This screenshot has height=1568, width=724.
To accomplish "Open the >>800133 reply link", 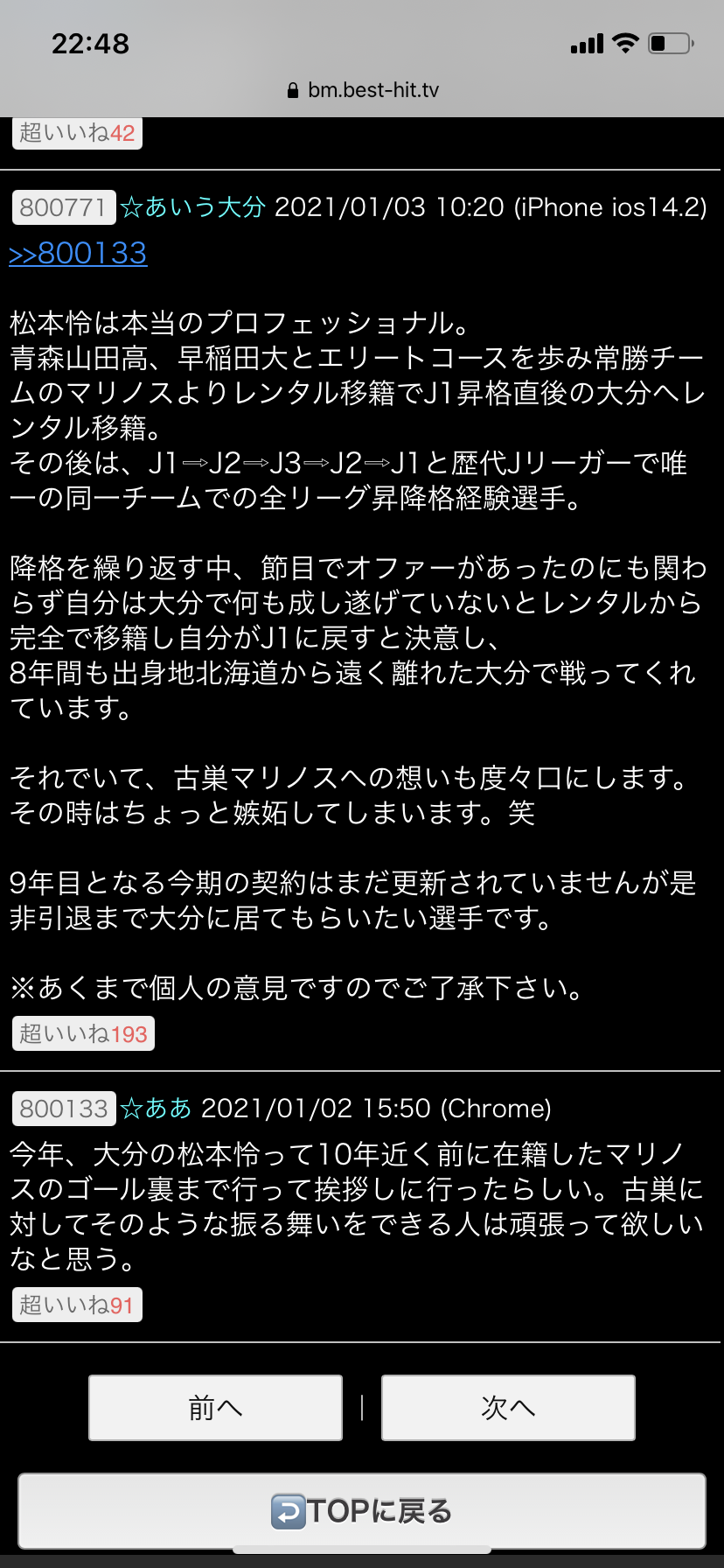I will tap(78, 253).
